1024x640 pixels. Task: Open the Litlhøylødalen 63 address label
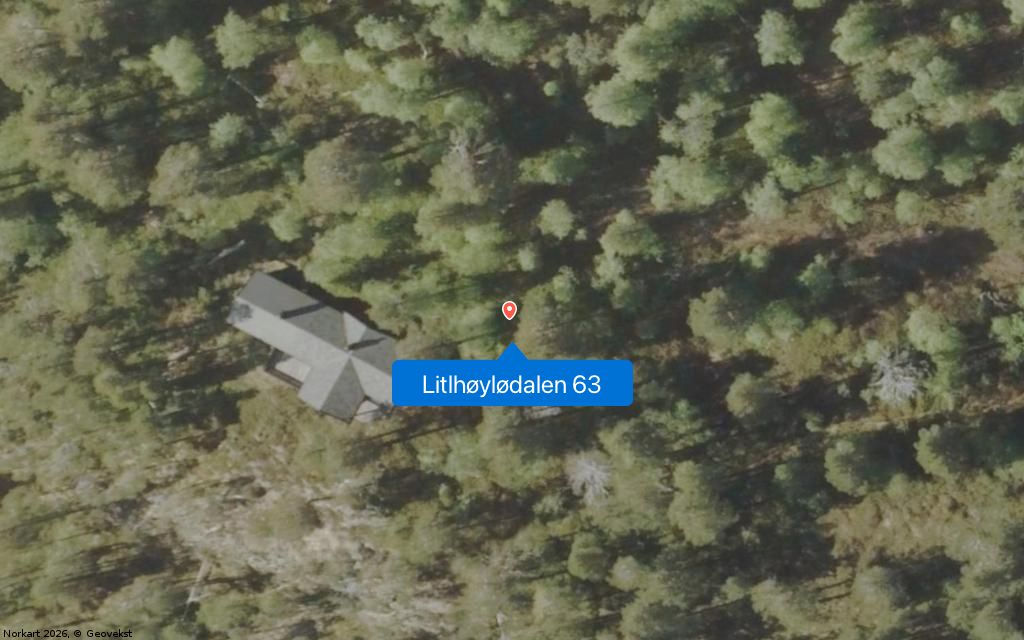[x=512, y=384]
